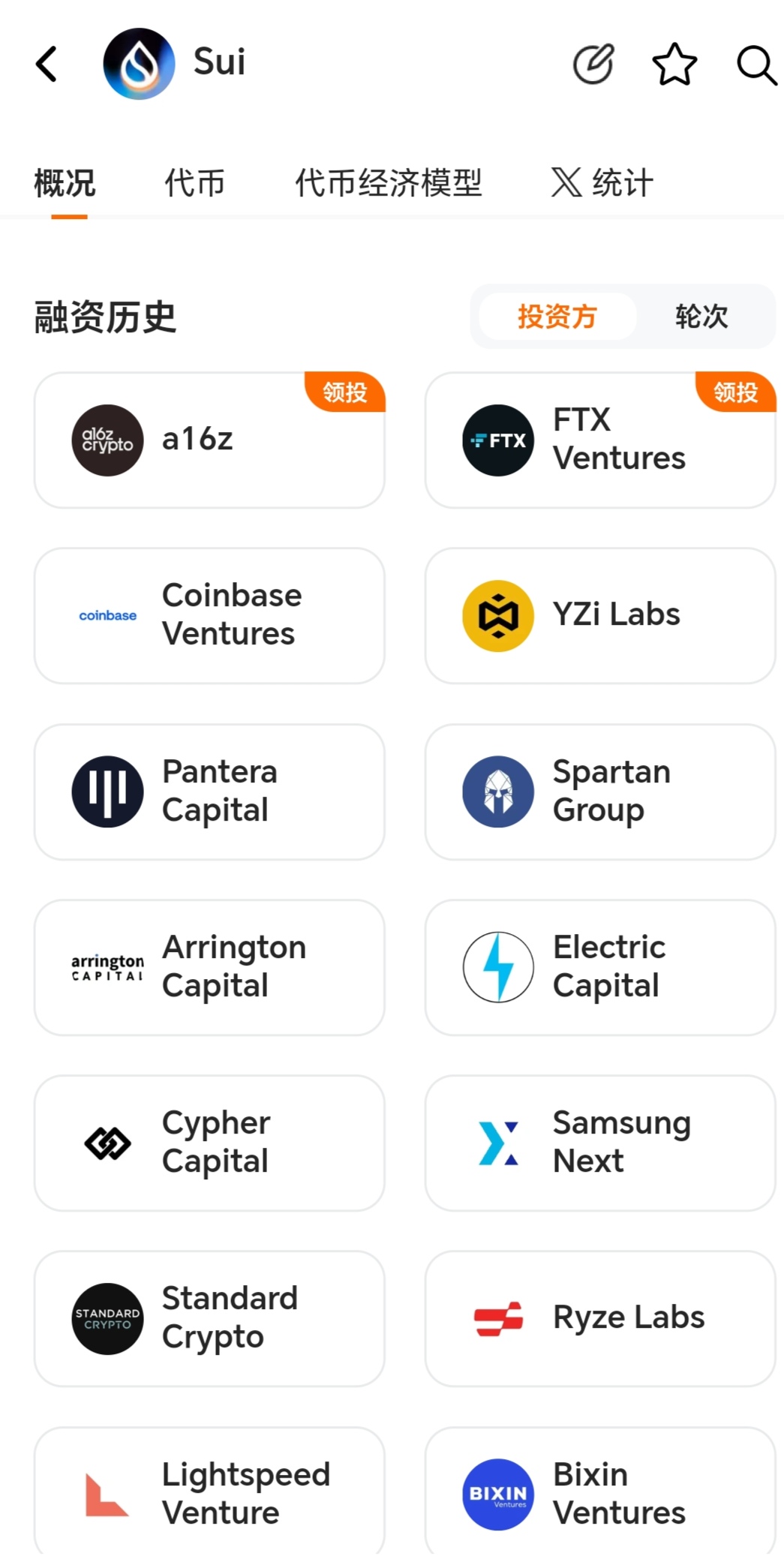The image size is (784, 1568).
Task: View Coinbase Ventures details
Action: [x=209, y=616]
